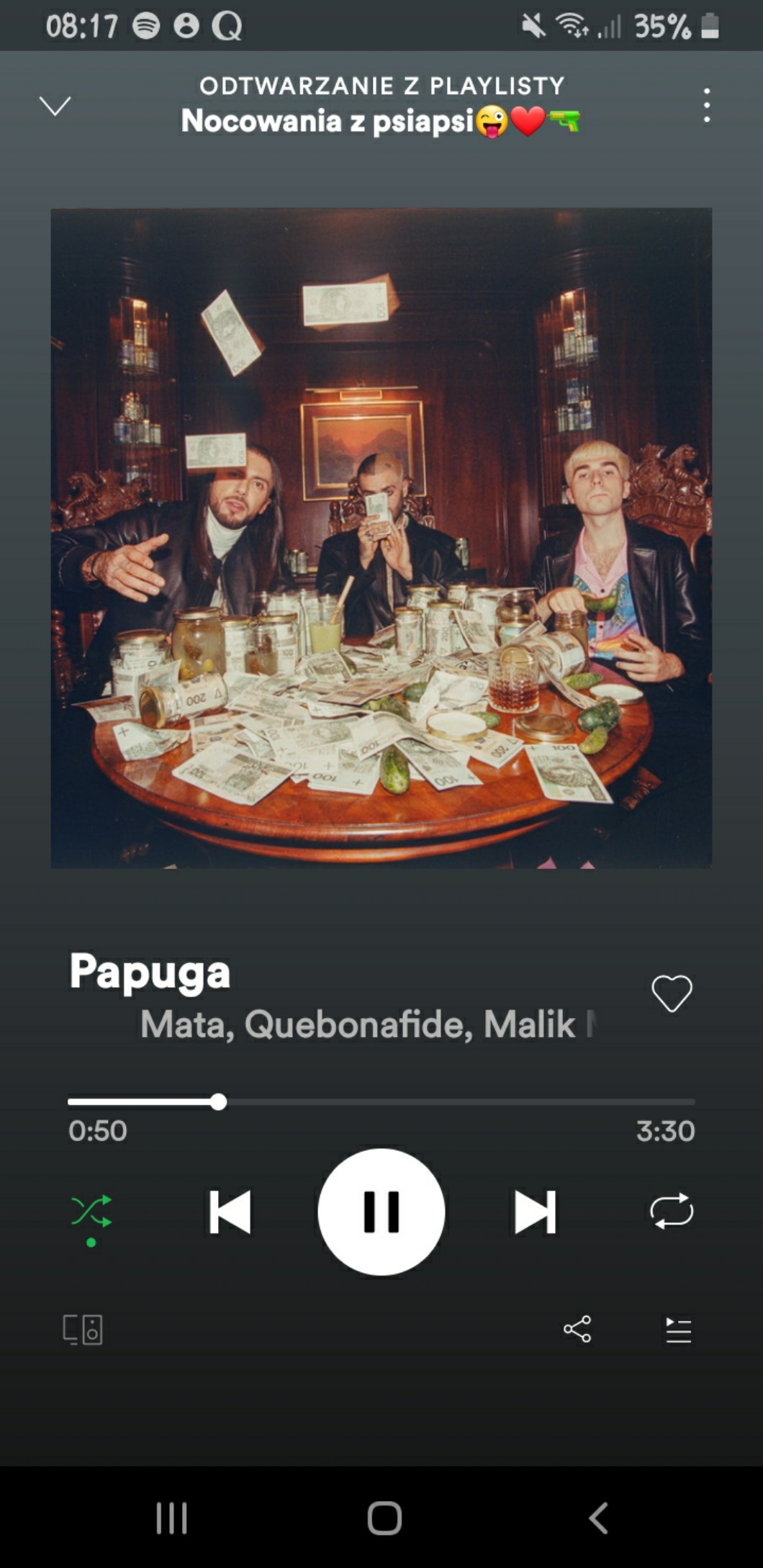Tap the playback progress bar

coord(381,1101)
